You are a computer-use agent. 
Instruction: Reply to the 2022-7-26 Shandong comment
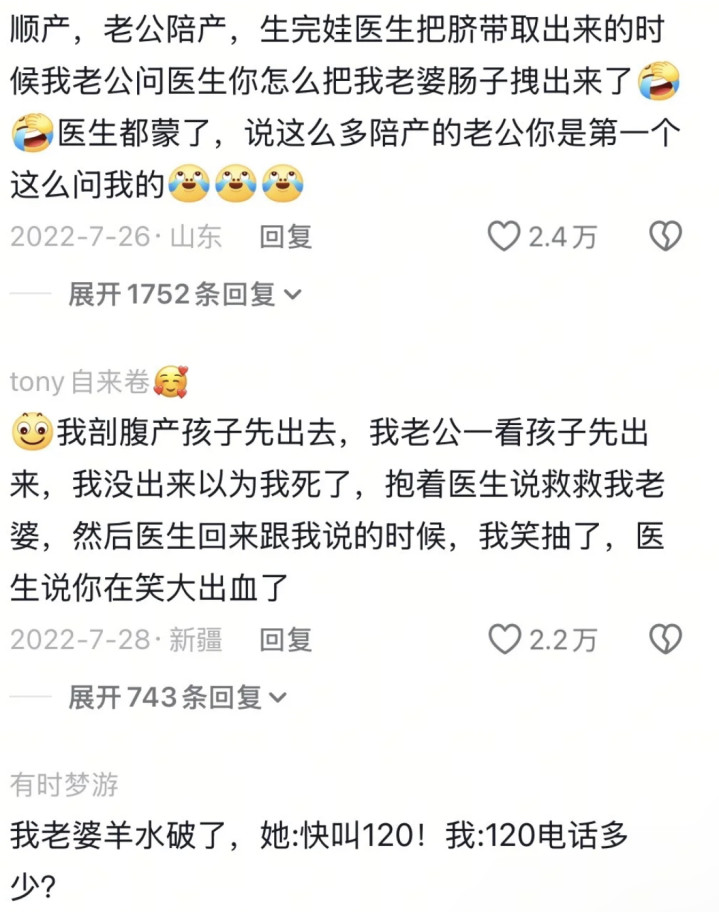click(286, 237)
